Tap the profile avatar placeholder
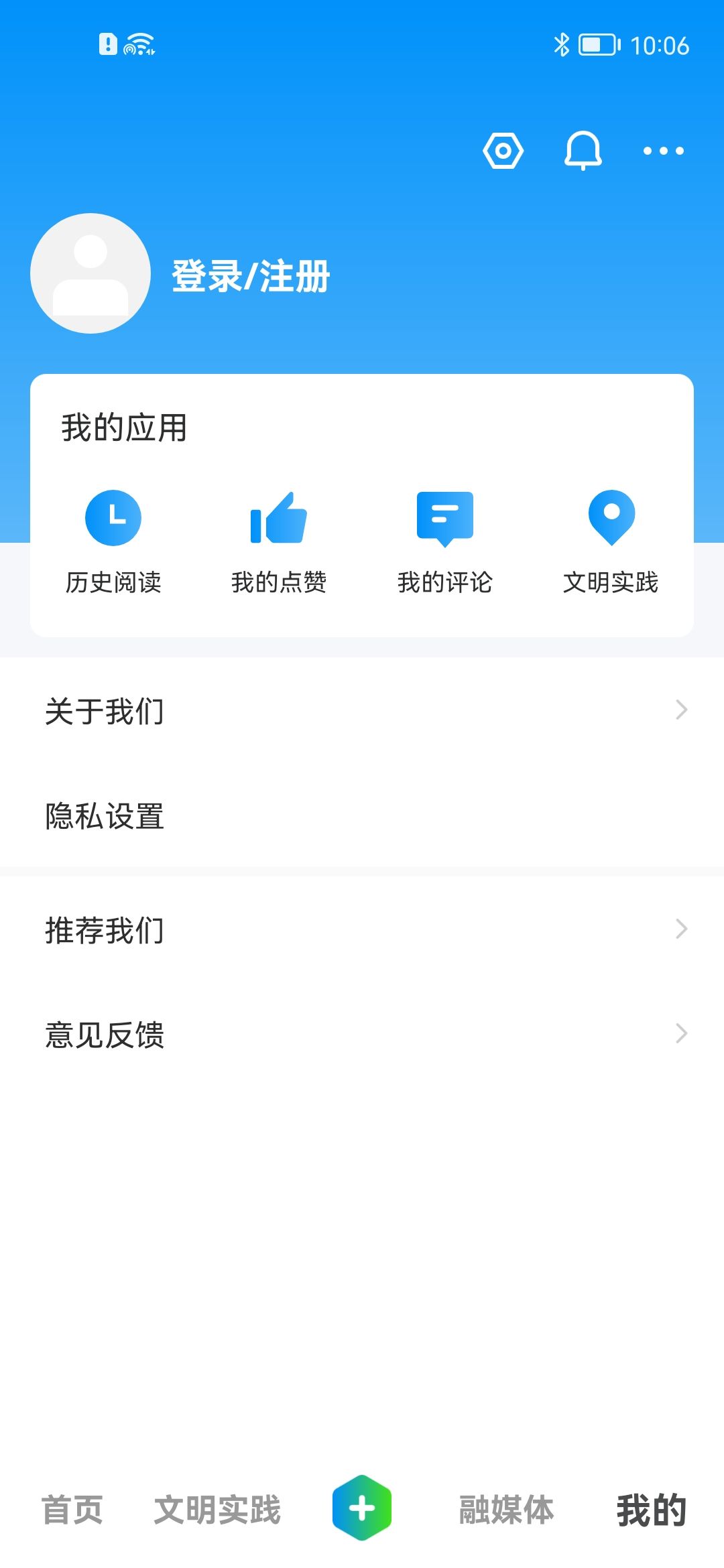This screenshot has height=1568, width=724. [90, 273]
